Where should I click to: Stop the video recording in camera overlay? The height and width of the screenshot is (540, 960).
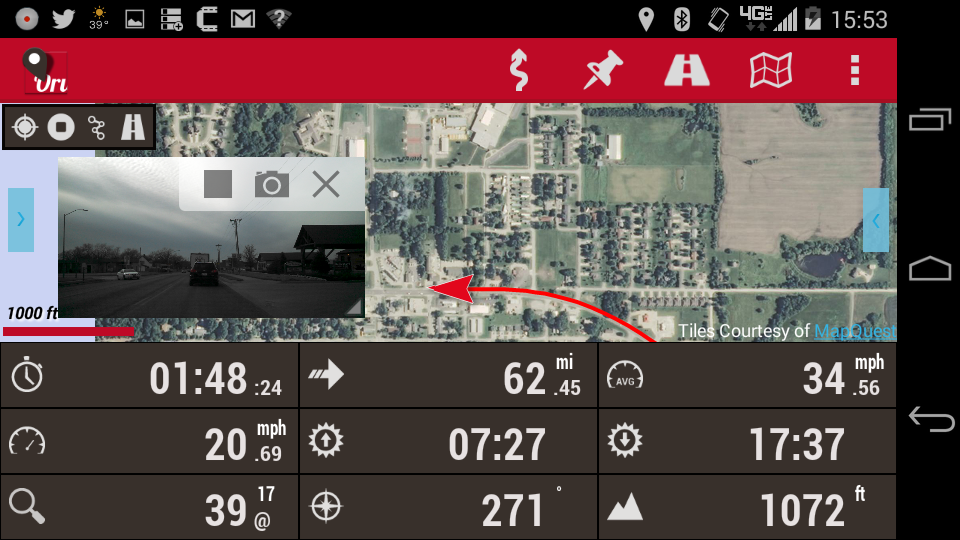218,184
